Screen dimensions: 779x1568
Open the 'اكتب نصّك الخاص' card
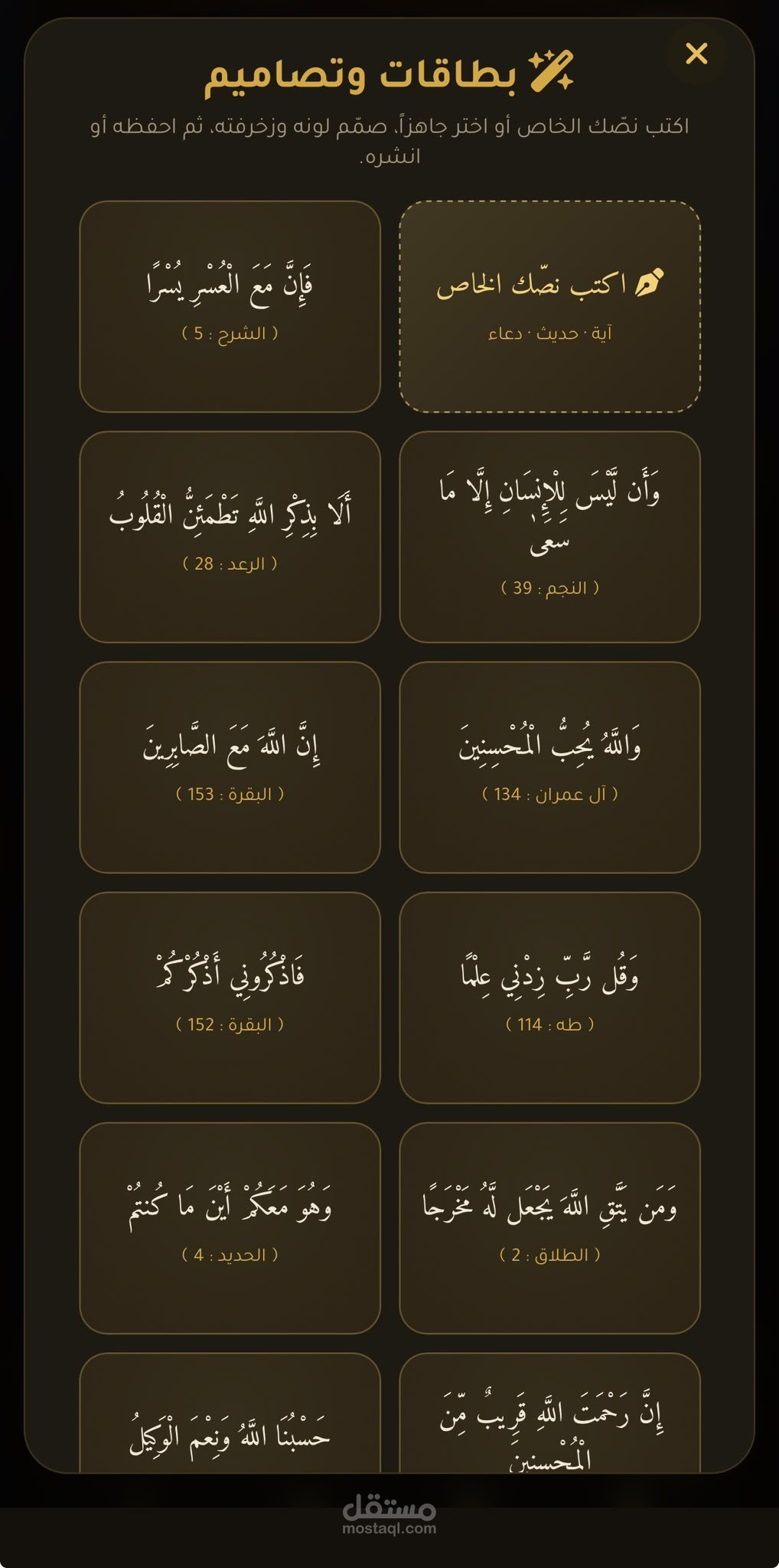pyautogui.click(x=549, y=306)
